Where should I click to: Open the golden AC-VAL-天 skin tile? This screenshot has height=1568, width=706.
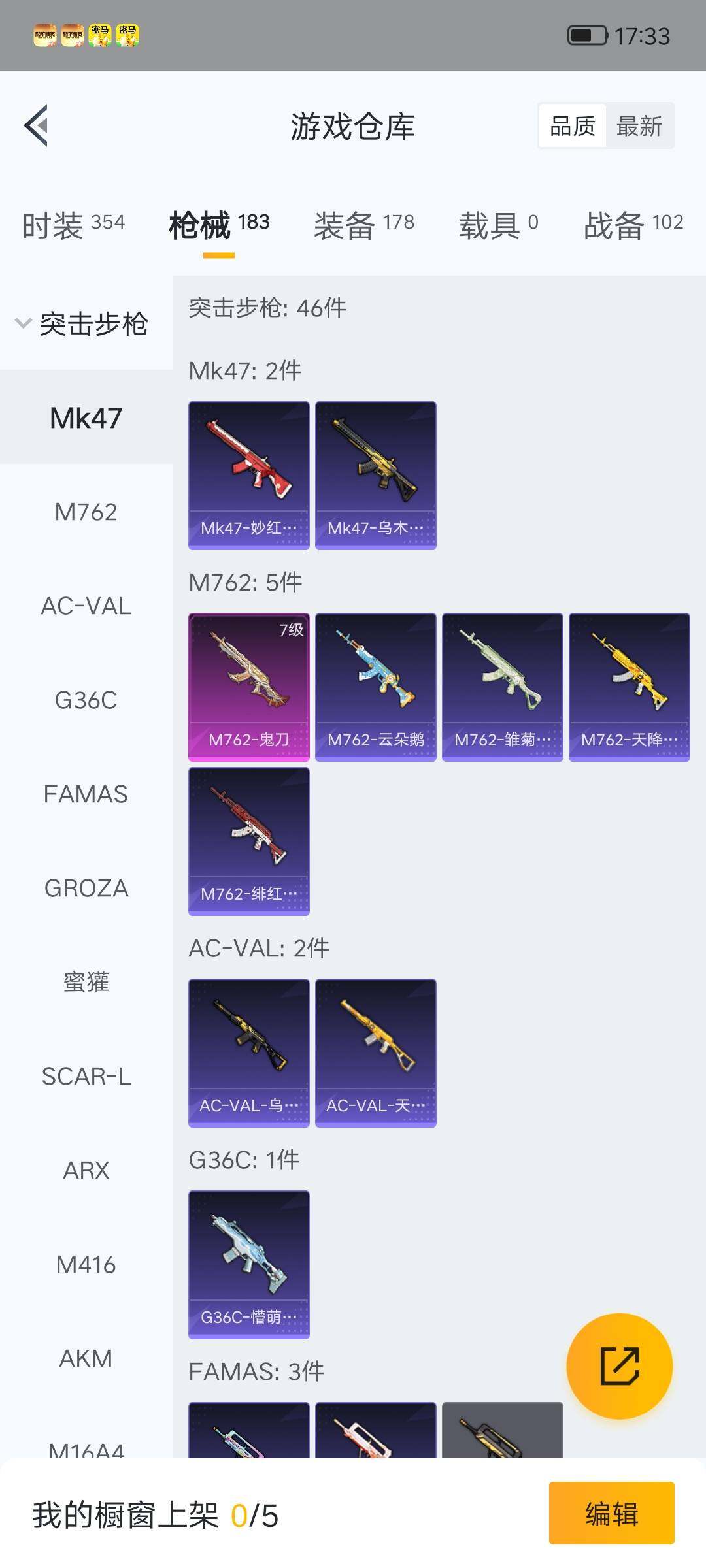[x=375, y=1052]
